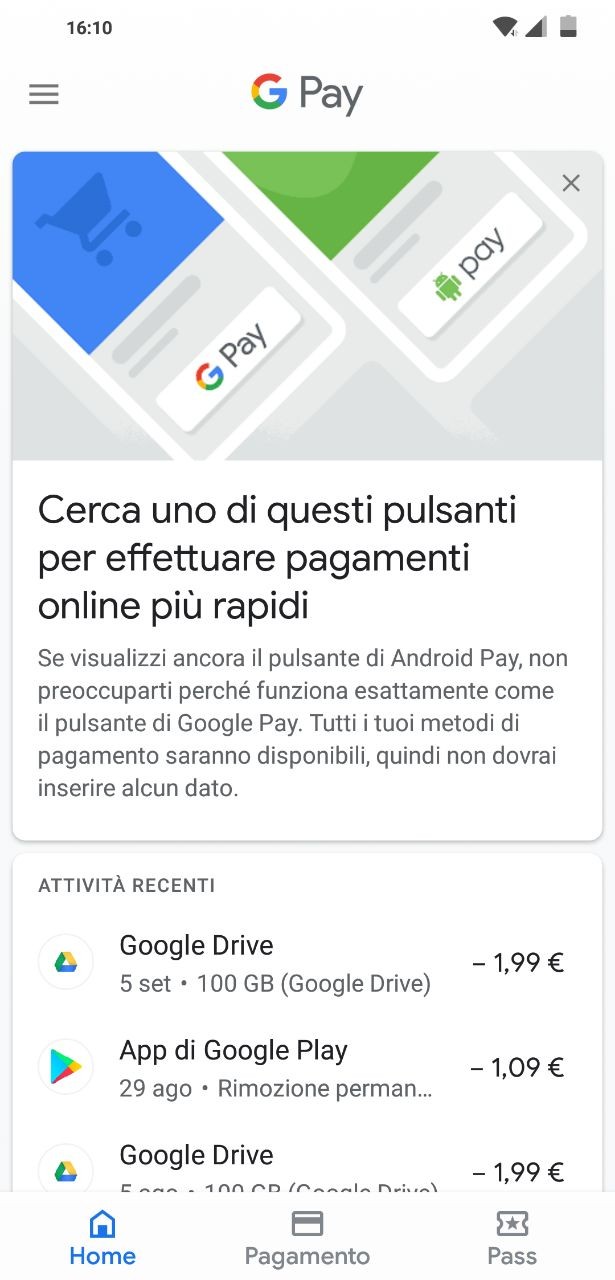Switch to the Pass tab

click(512, 1238)
